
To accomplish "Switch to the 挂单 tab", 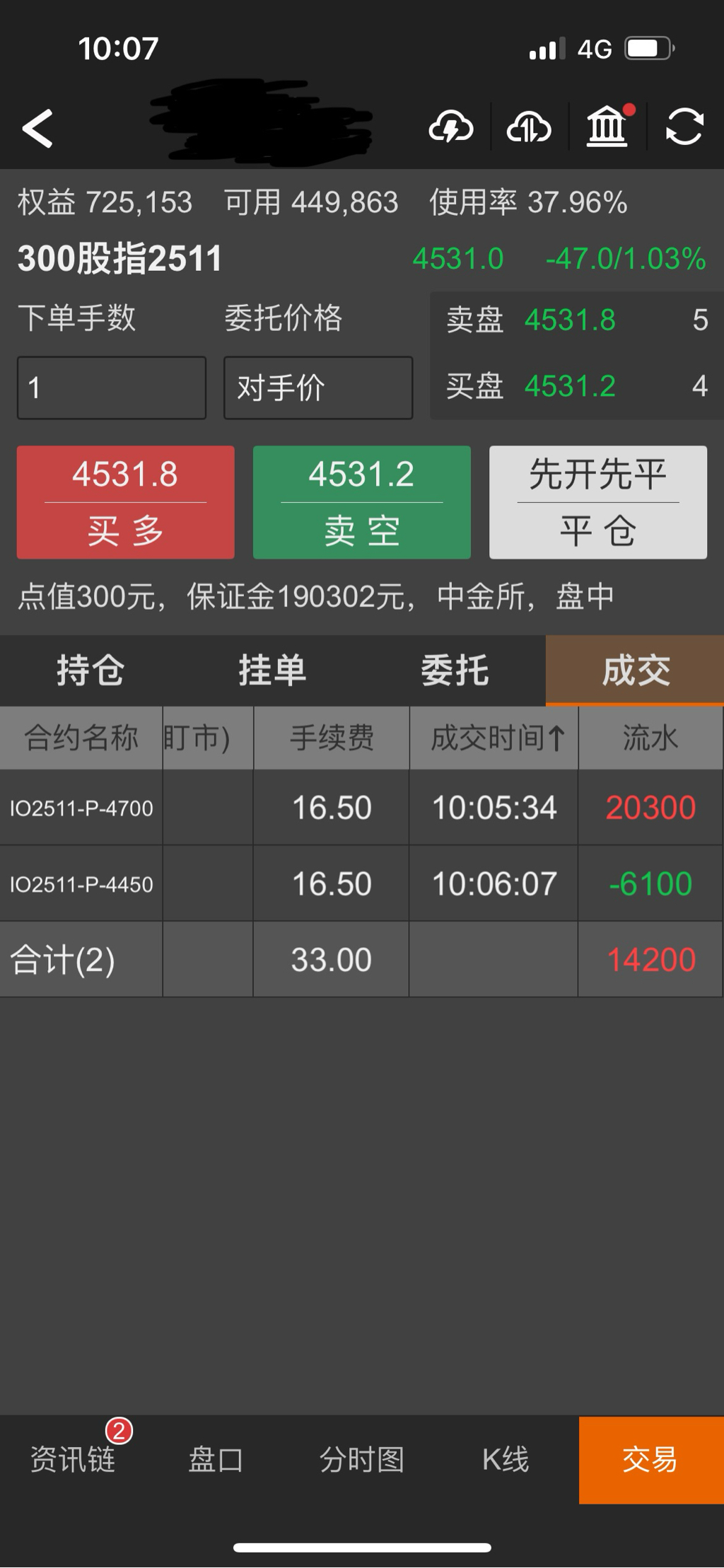I will (x=272, y=670).
